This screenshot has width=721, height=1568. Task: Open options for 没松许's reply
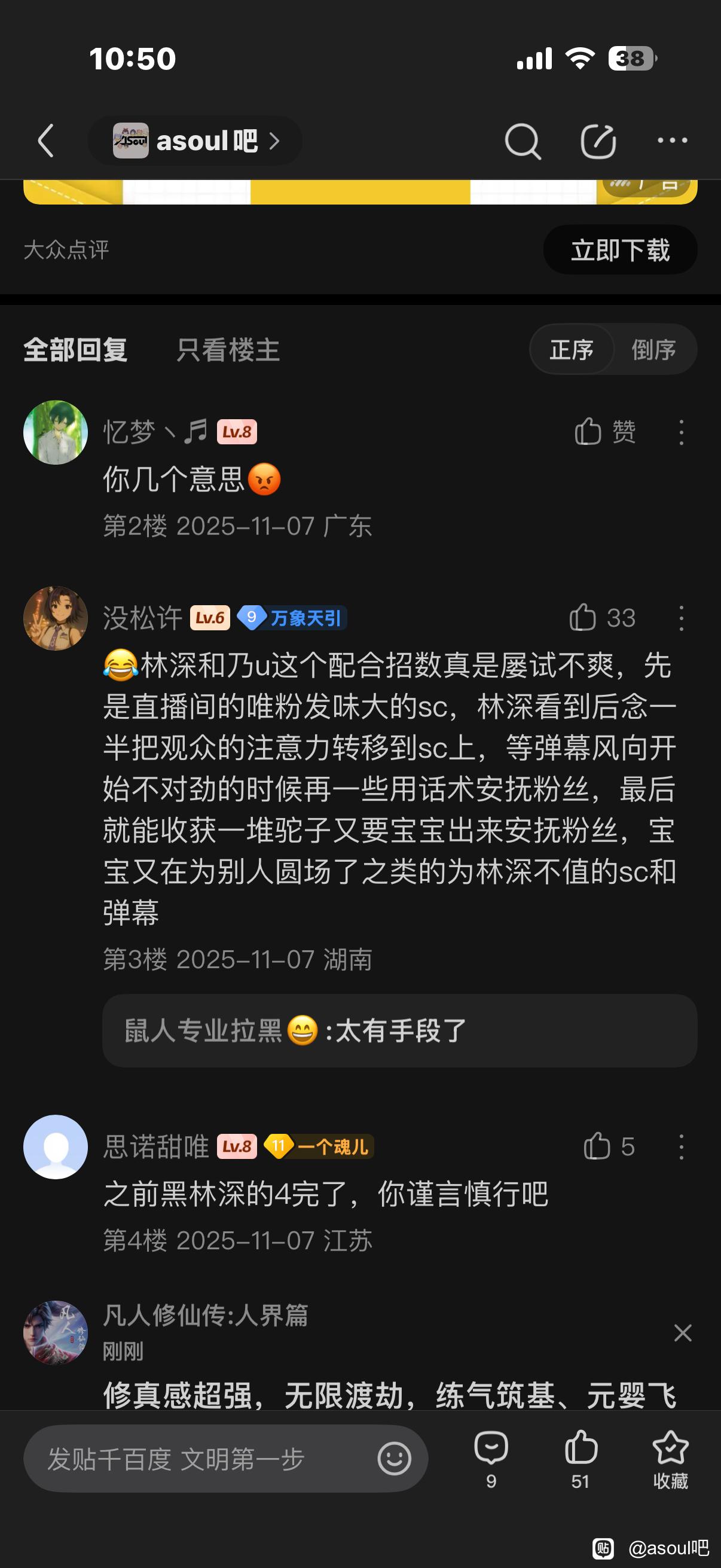pyautogui.click(x=682, y=618)
